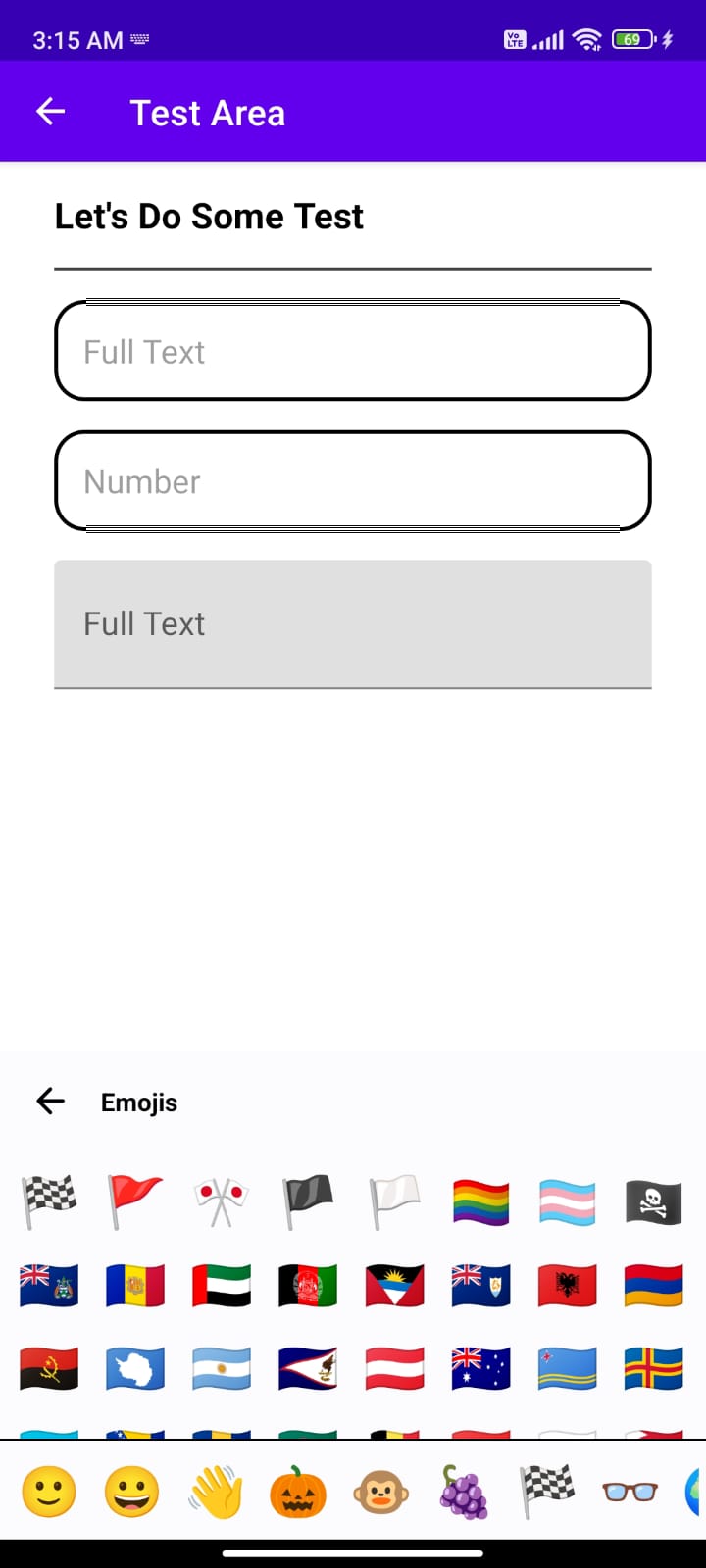Screen dimensions: 706x1568
Task: Open the glasses objects emoji category
Action: [630, 1492]
